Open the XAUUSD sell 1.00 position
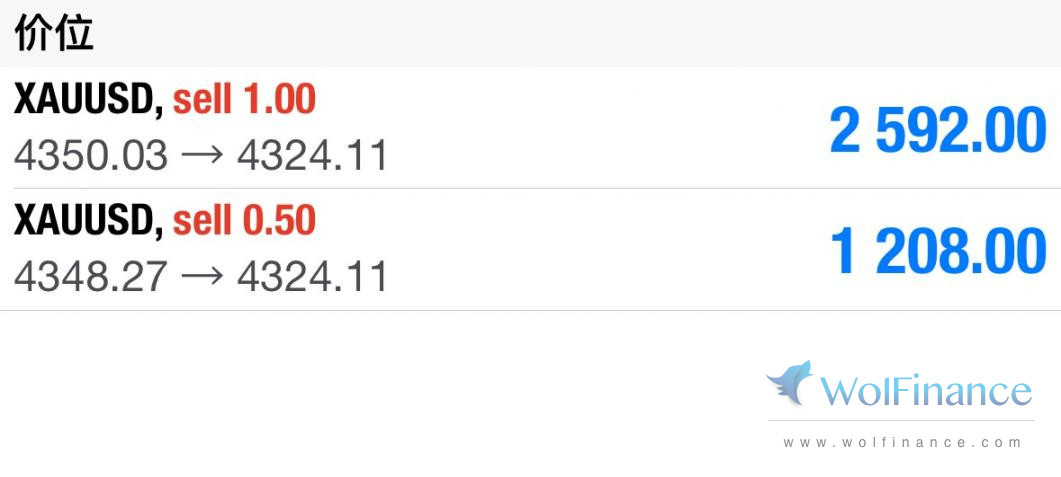This screenshot has width=1061, height=477. 530,128
